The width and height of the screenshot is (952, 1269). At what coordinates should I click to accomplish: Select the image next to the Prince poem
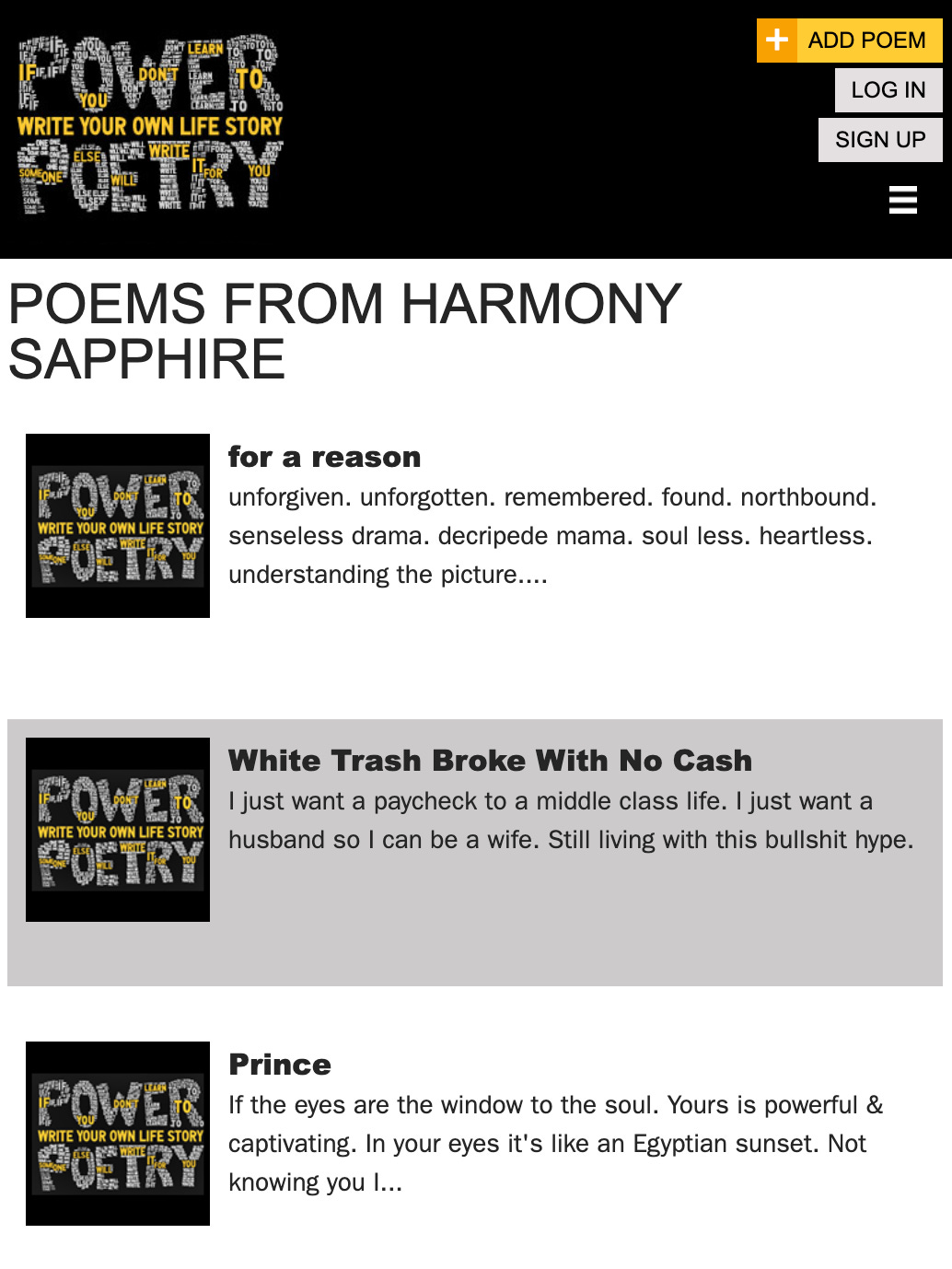point(118,1134)
